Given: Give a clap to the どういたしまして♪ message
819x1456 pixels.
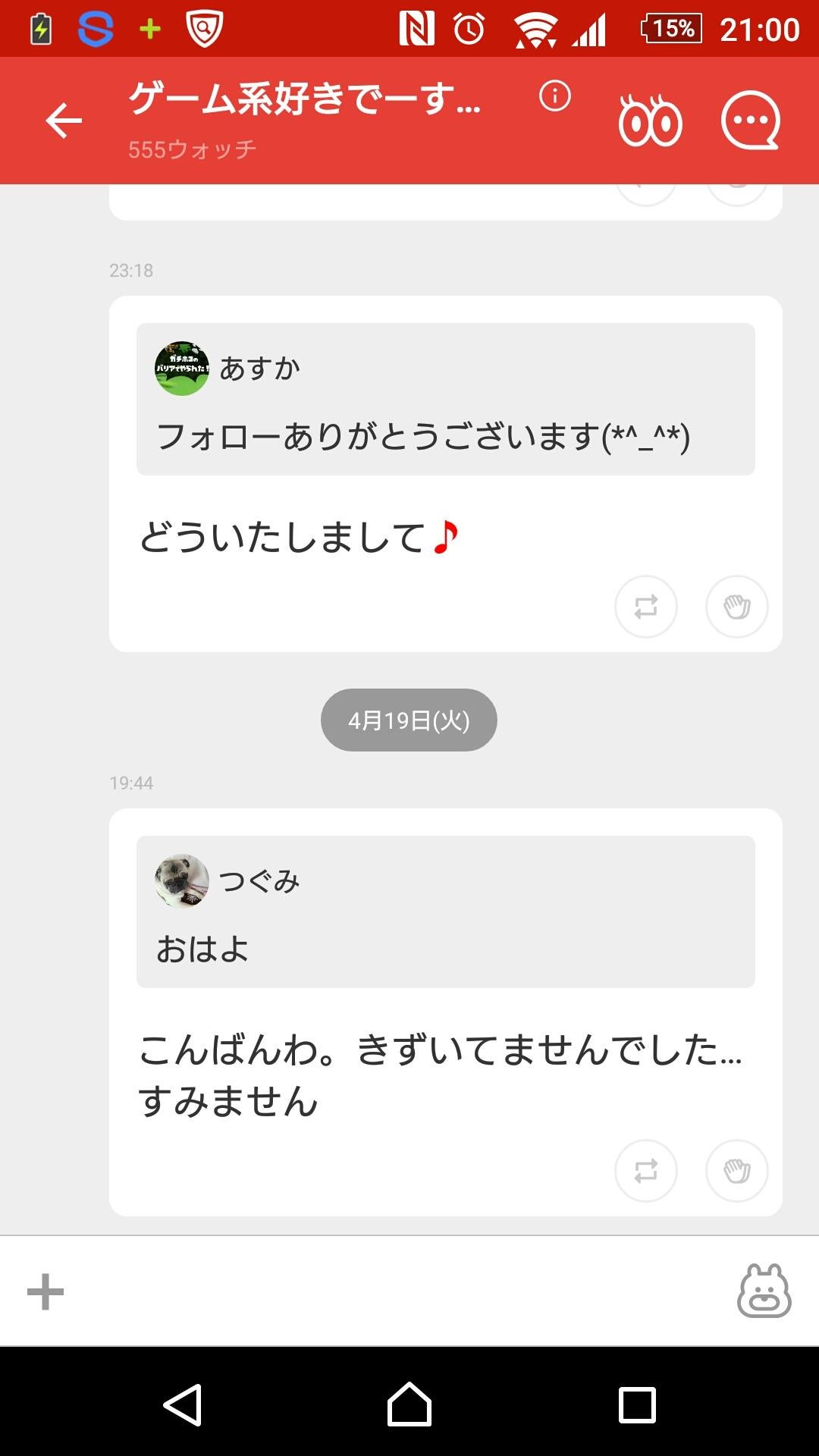Looking at the screenshot, I should 736,607.
